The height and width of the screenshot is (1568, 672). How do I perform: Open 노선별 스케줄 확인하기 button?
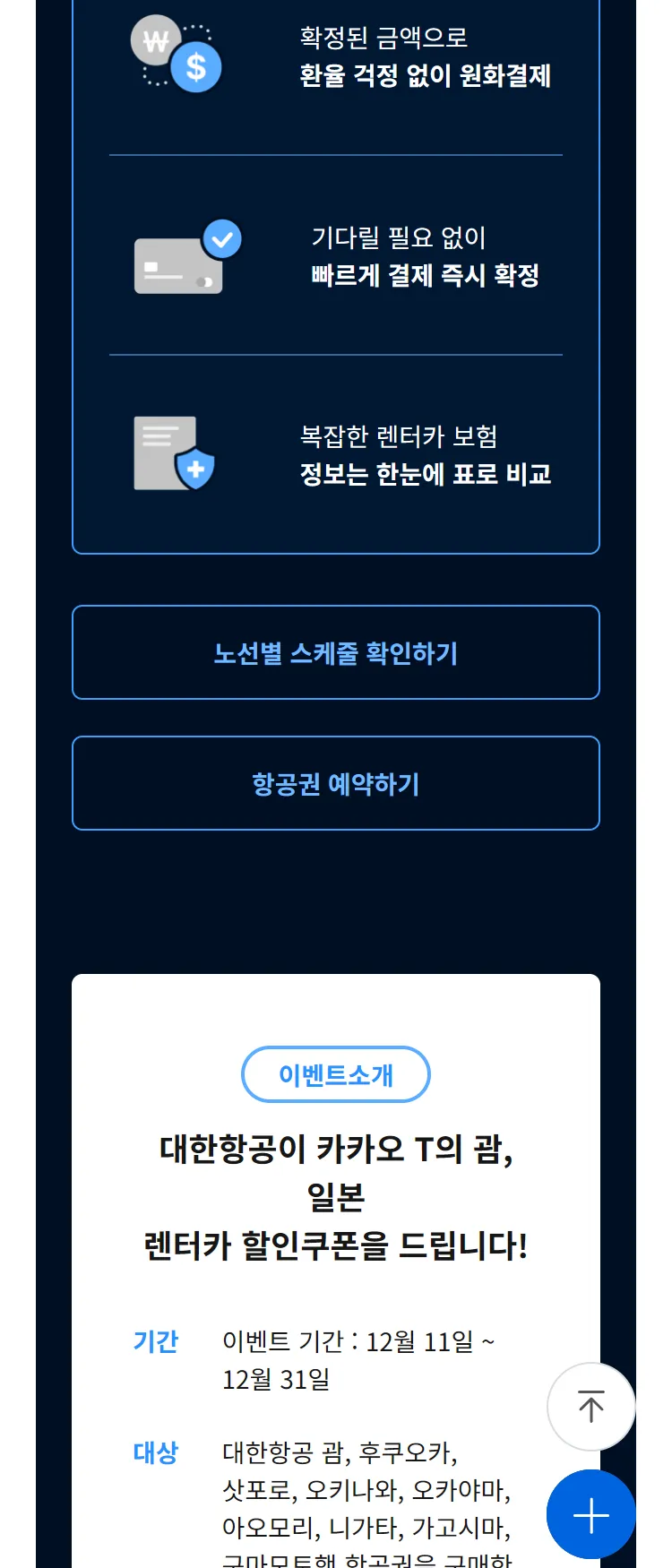(x=335, y=652)
